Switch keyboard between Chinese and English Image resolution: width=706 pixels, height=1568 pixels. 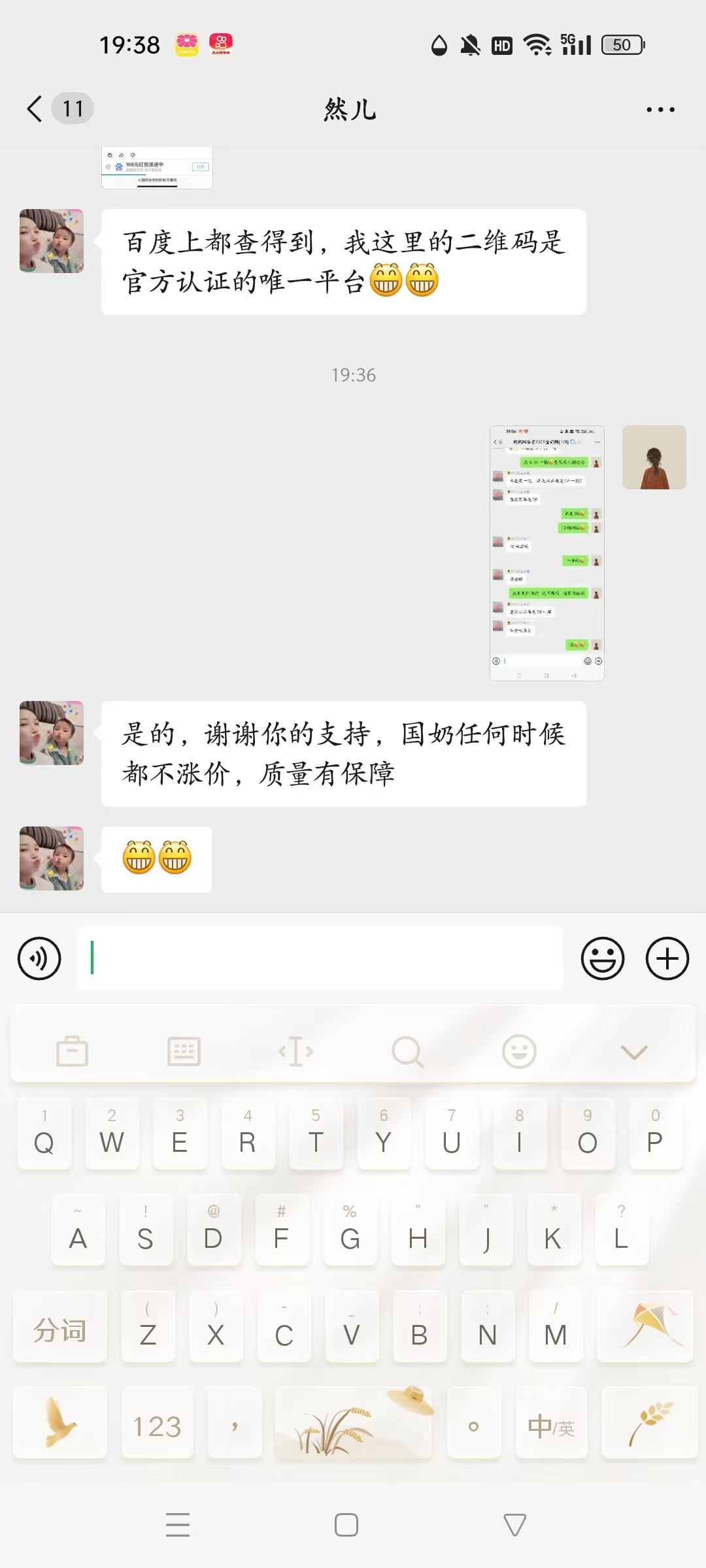[551, 1427]
